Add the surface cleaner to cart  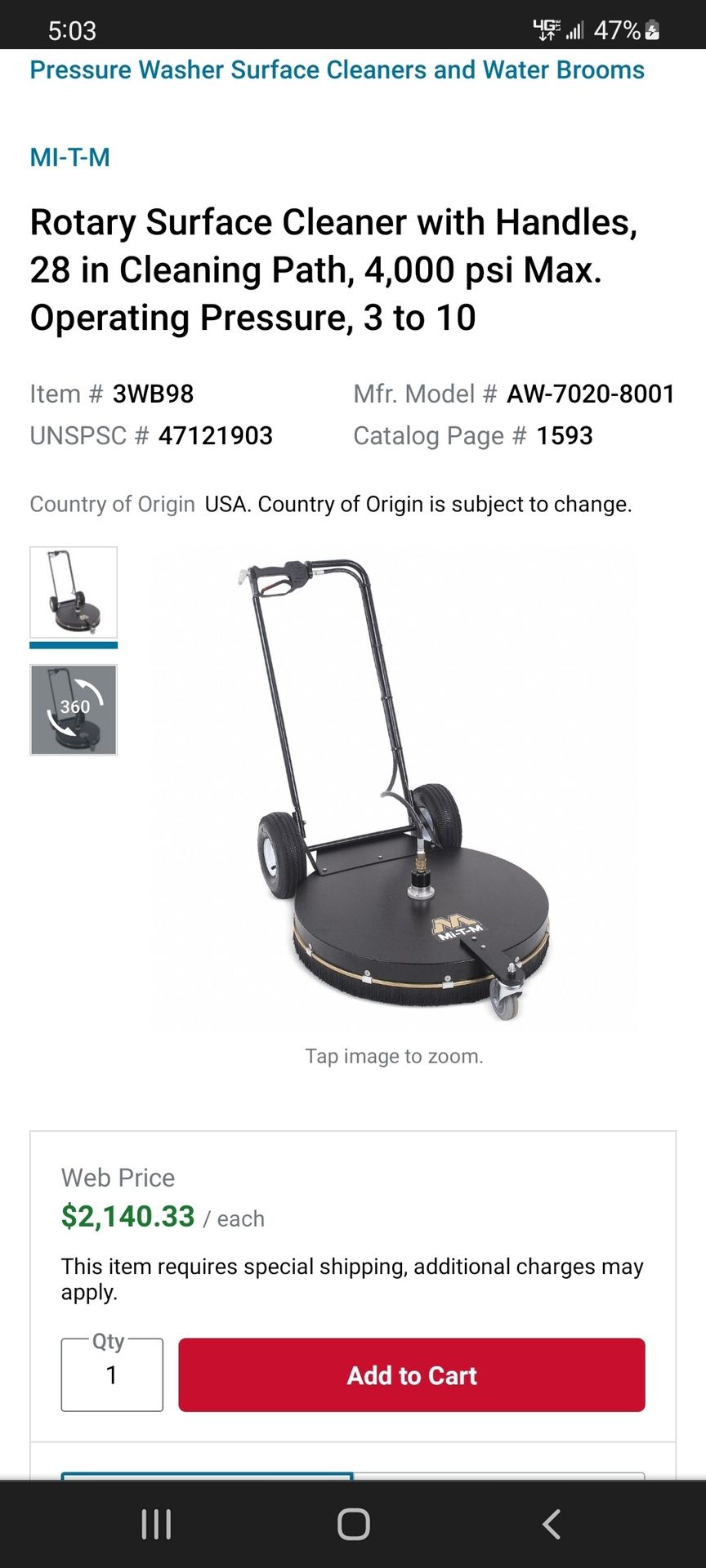pyautogui.click(x=412, y=1375)
